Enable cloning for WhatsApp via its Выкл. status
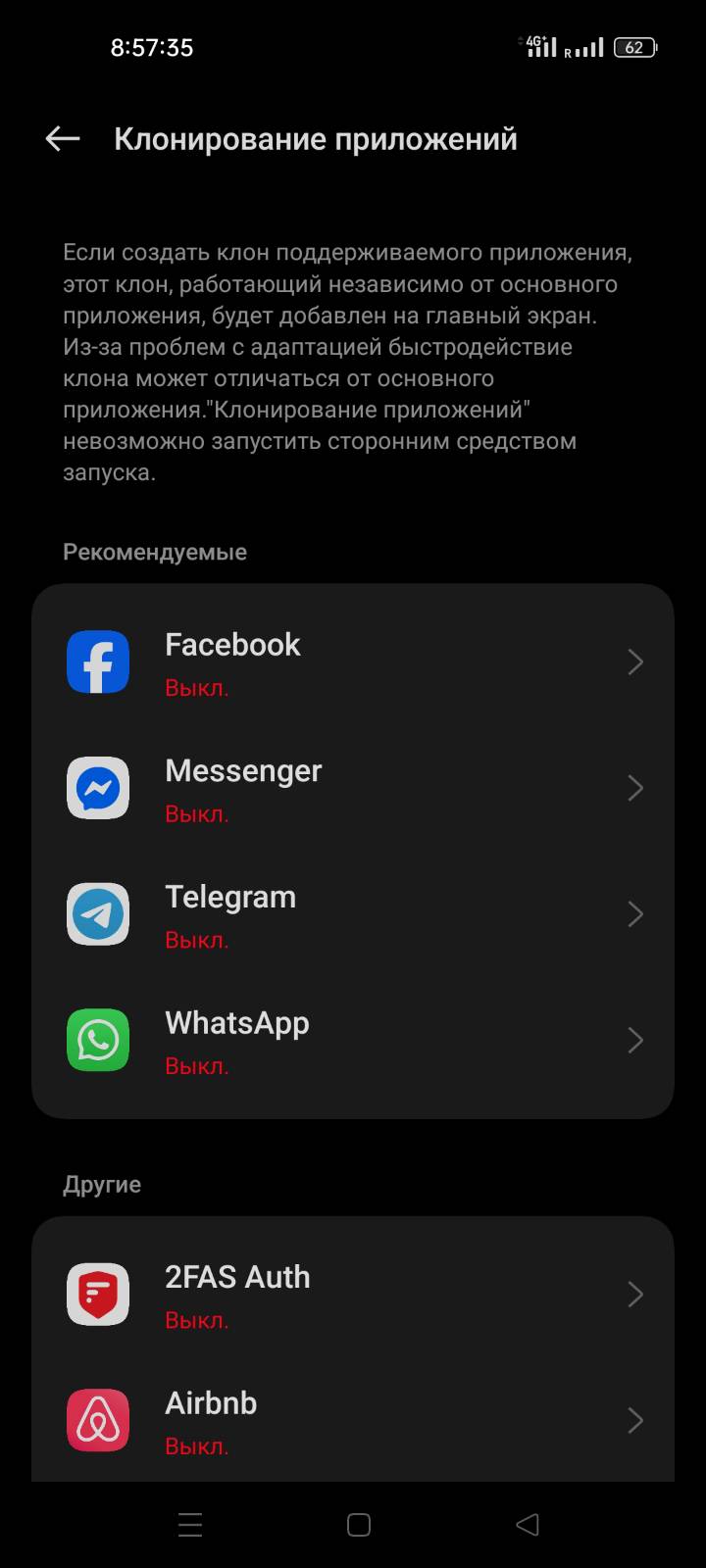Image resolution: width=706 pixels, height=1568 pixels. (196, 1065)
